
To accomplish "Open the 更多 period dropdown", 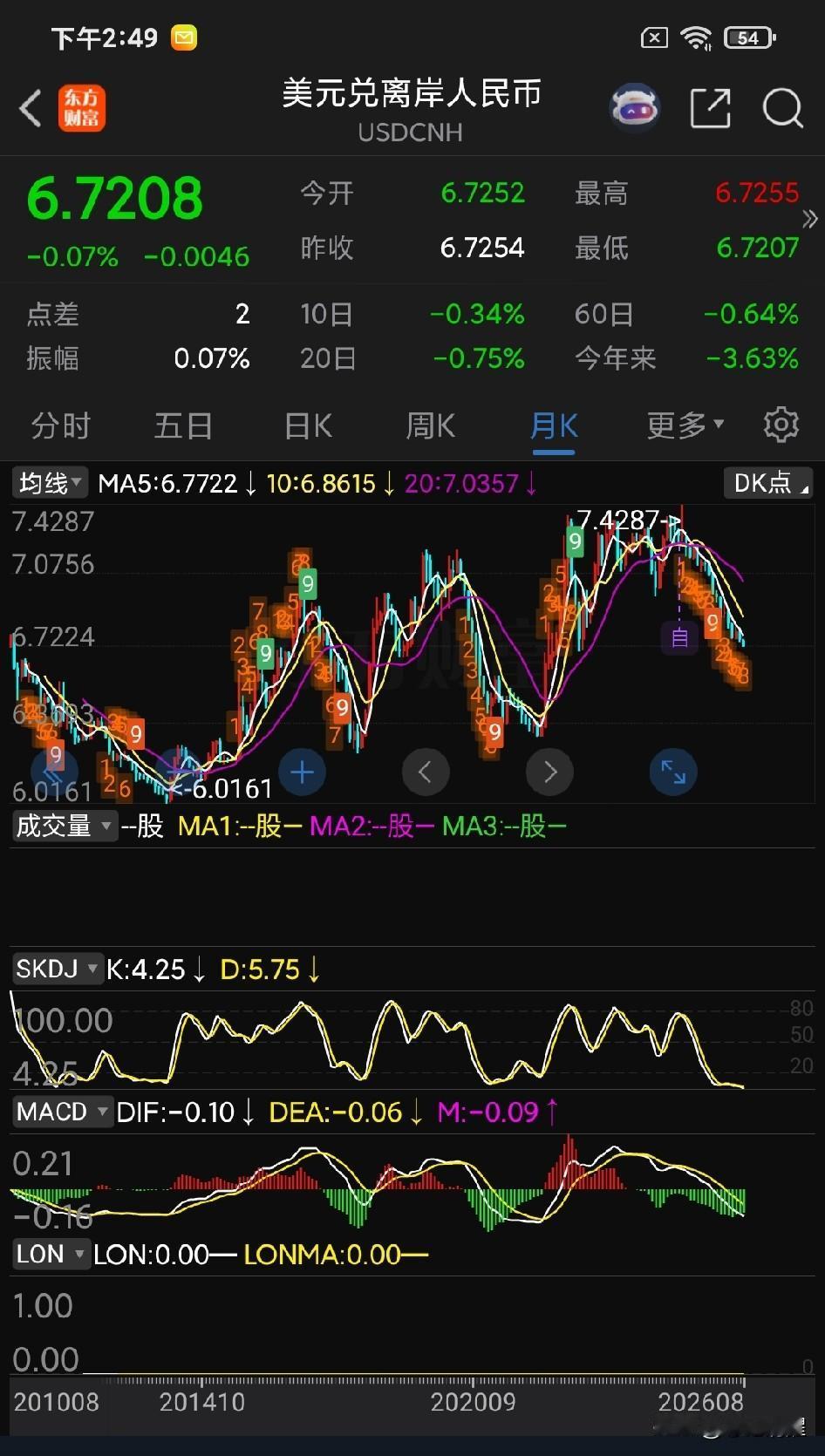I will (685, 425).
